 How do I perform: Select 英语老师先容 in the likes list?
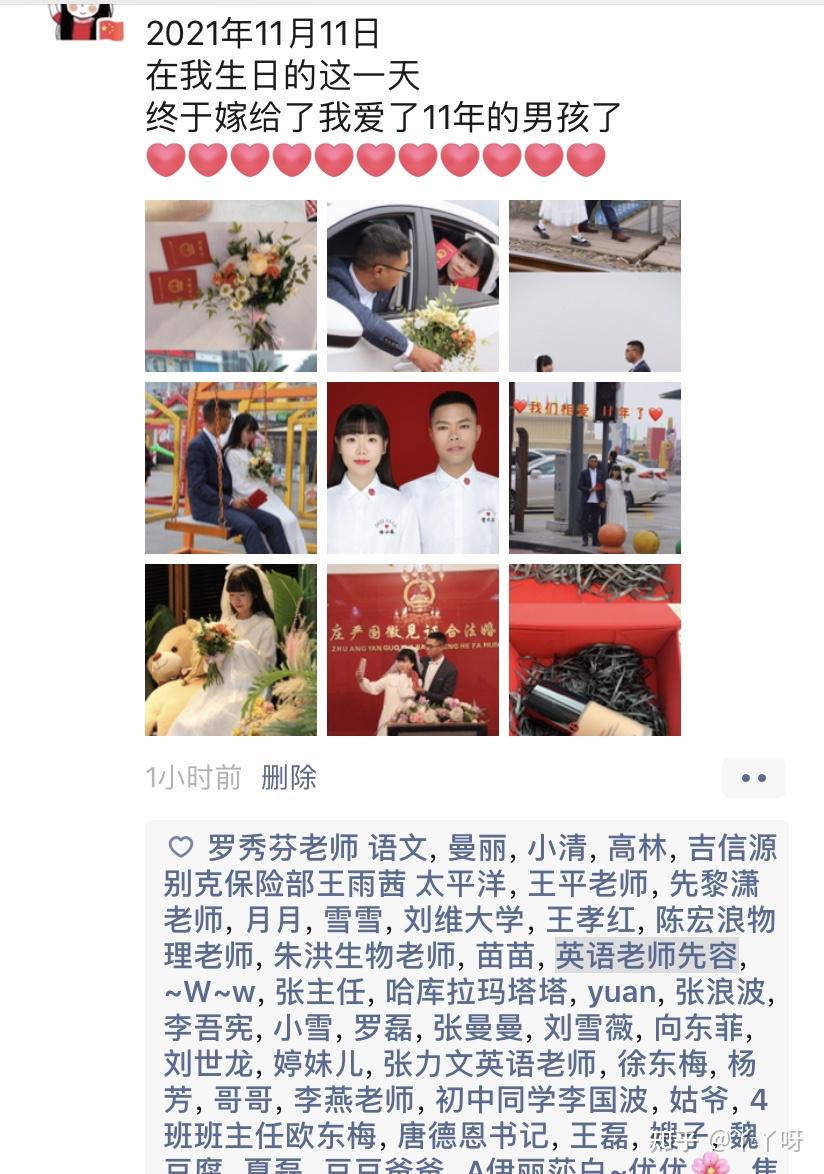(x=647, y=956)
